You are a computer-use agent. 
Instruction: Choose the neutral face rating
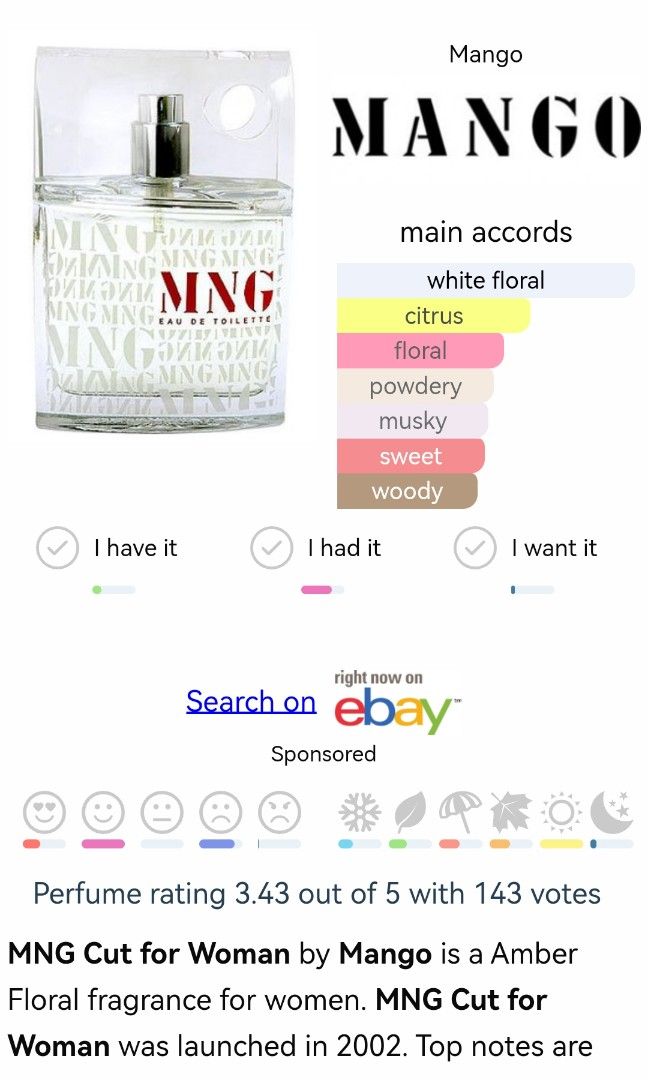click(x=162, y=813)
